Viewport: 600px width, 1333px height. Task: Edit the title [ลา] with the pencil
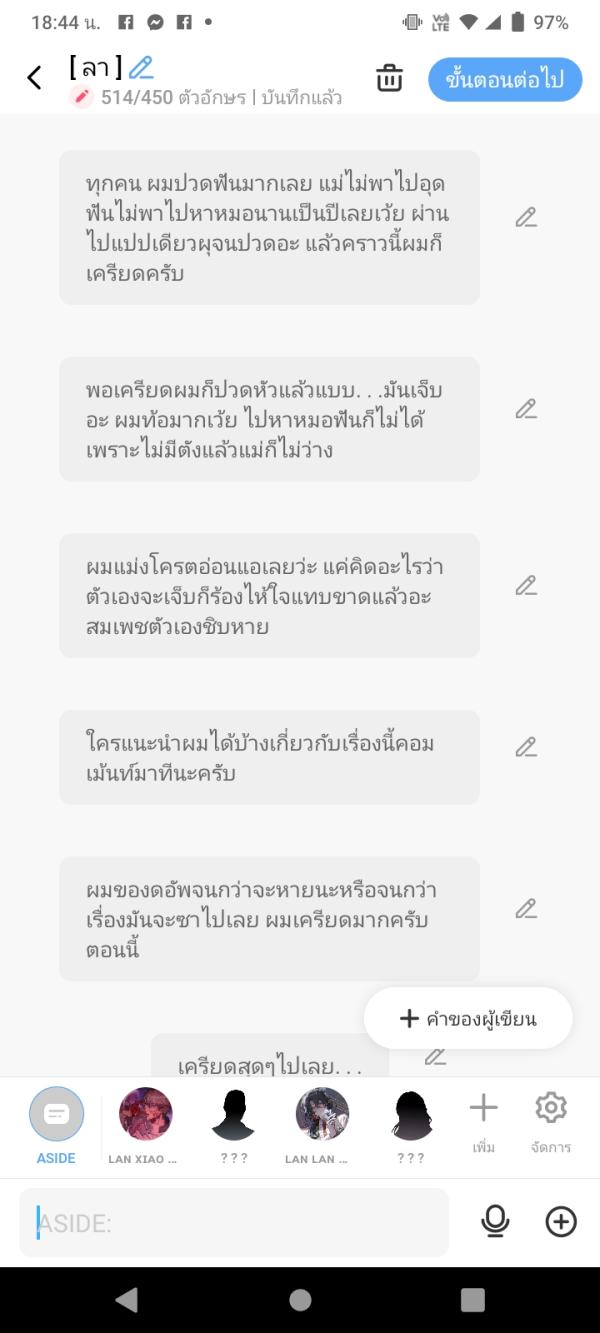pyautogui.click(x=141, y=68)
